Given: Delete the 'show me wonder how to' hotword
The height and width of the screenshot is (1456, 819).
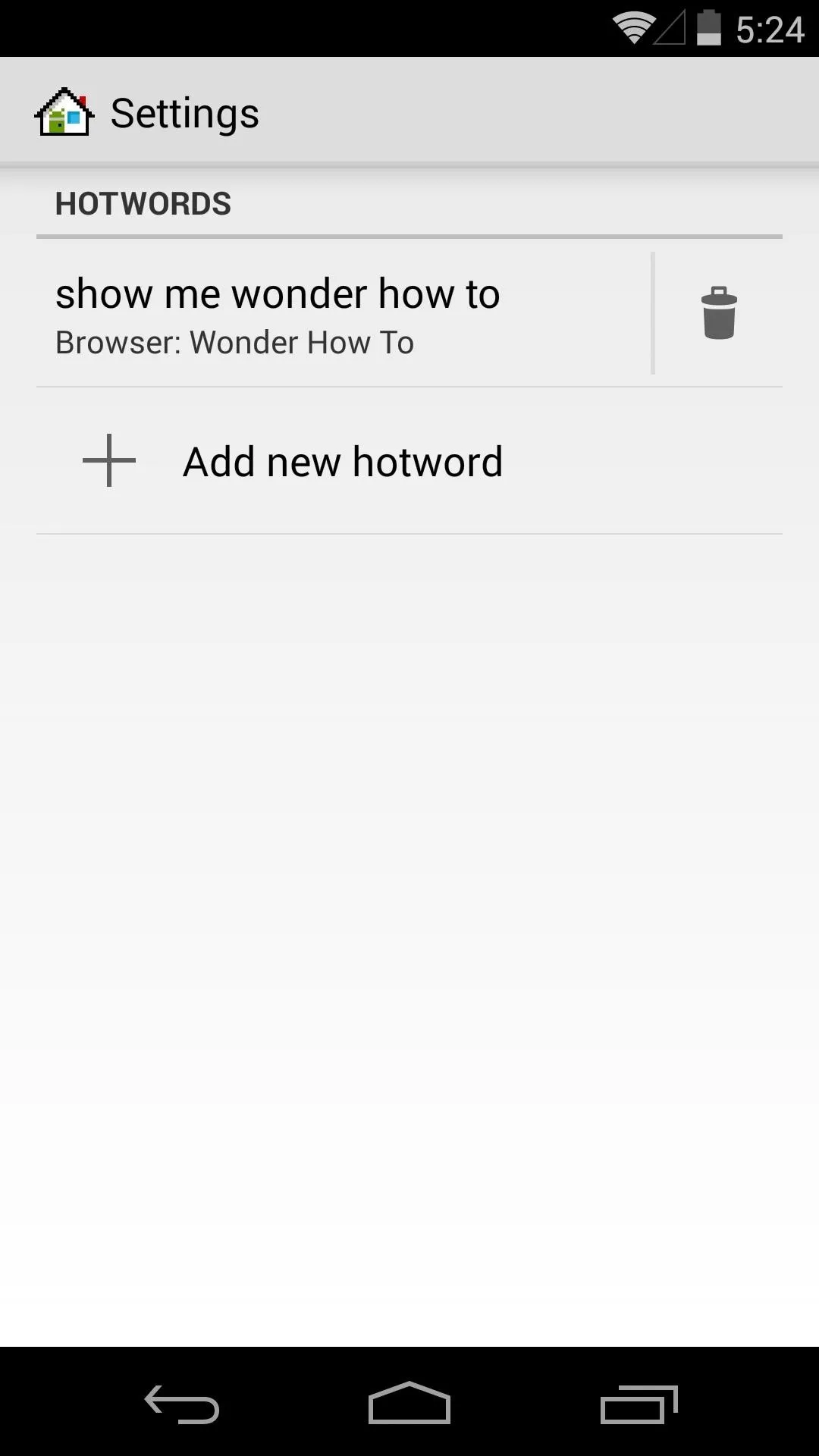Looking at the screenshot, I should tap(718, 312).
